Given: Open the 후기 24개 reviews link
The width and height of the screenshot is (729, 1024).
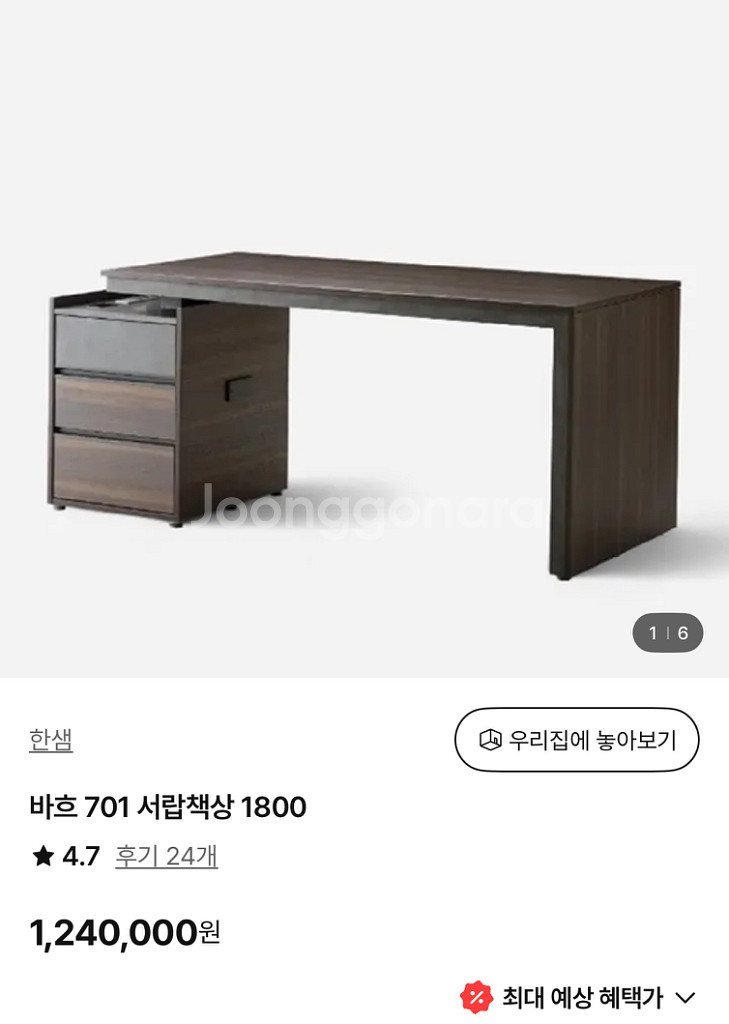Looking at the screenshot, I should click(166, 856).
